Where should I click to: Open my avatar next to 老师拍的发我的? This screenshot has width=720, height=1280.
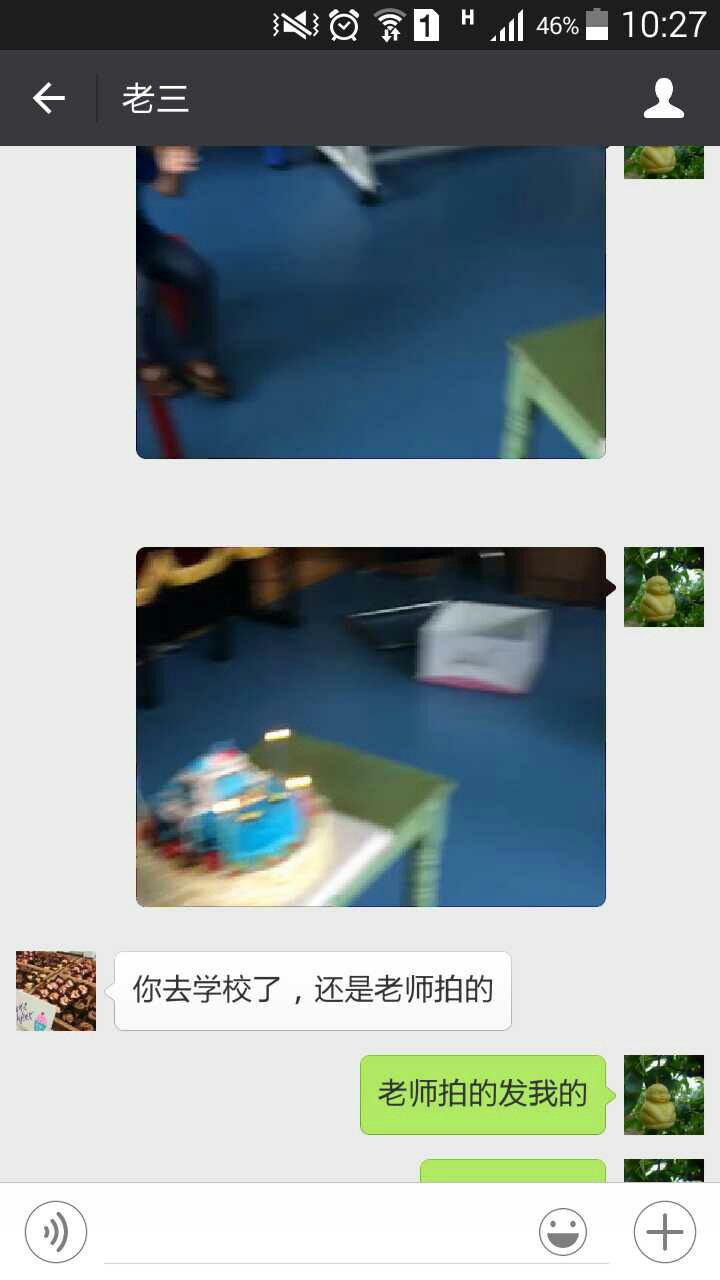pos(664,1095)
